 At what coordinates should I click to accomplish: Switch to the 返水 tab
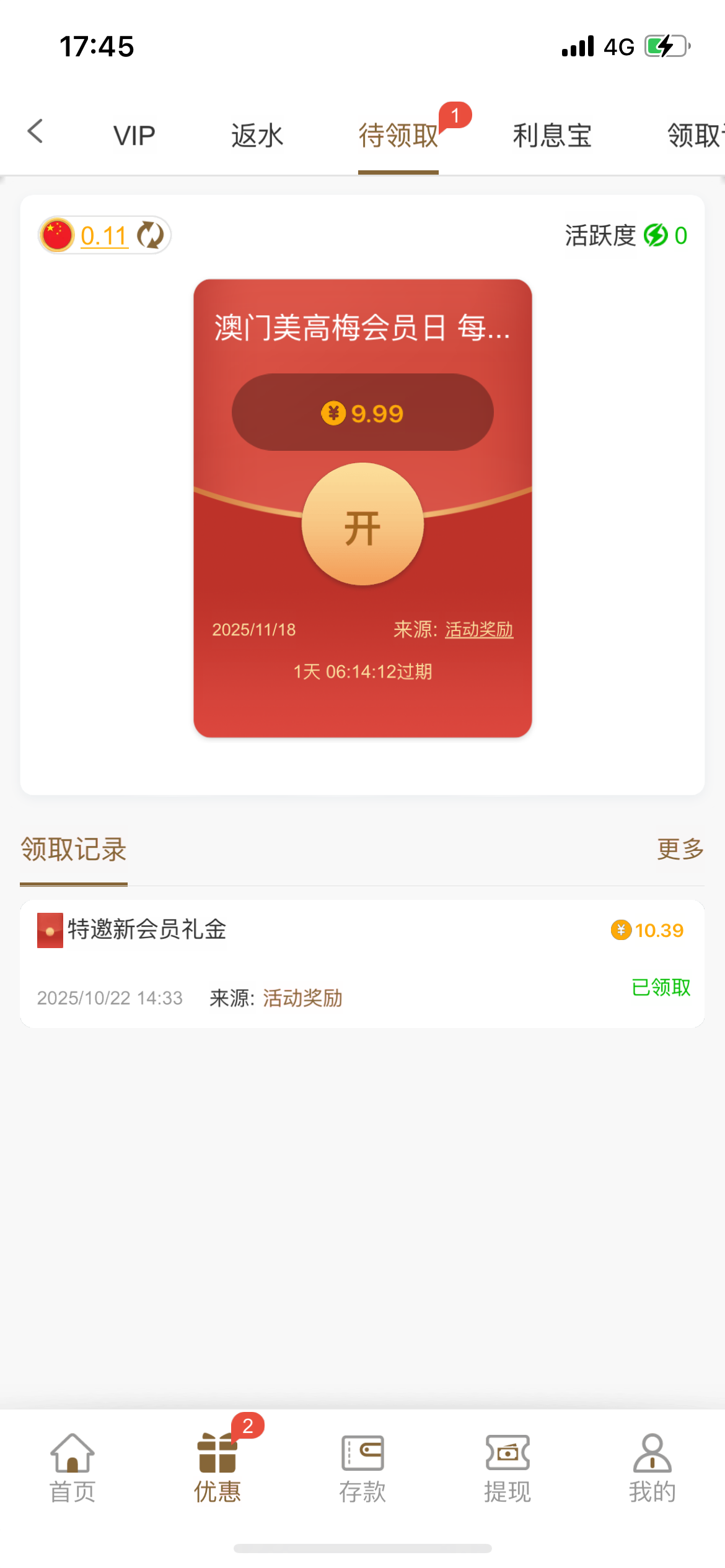(x=257, y=136)
